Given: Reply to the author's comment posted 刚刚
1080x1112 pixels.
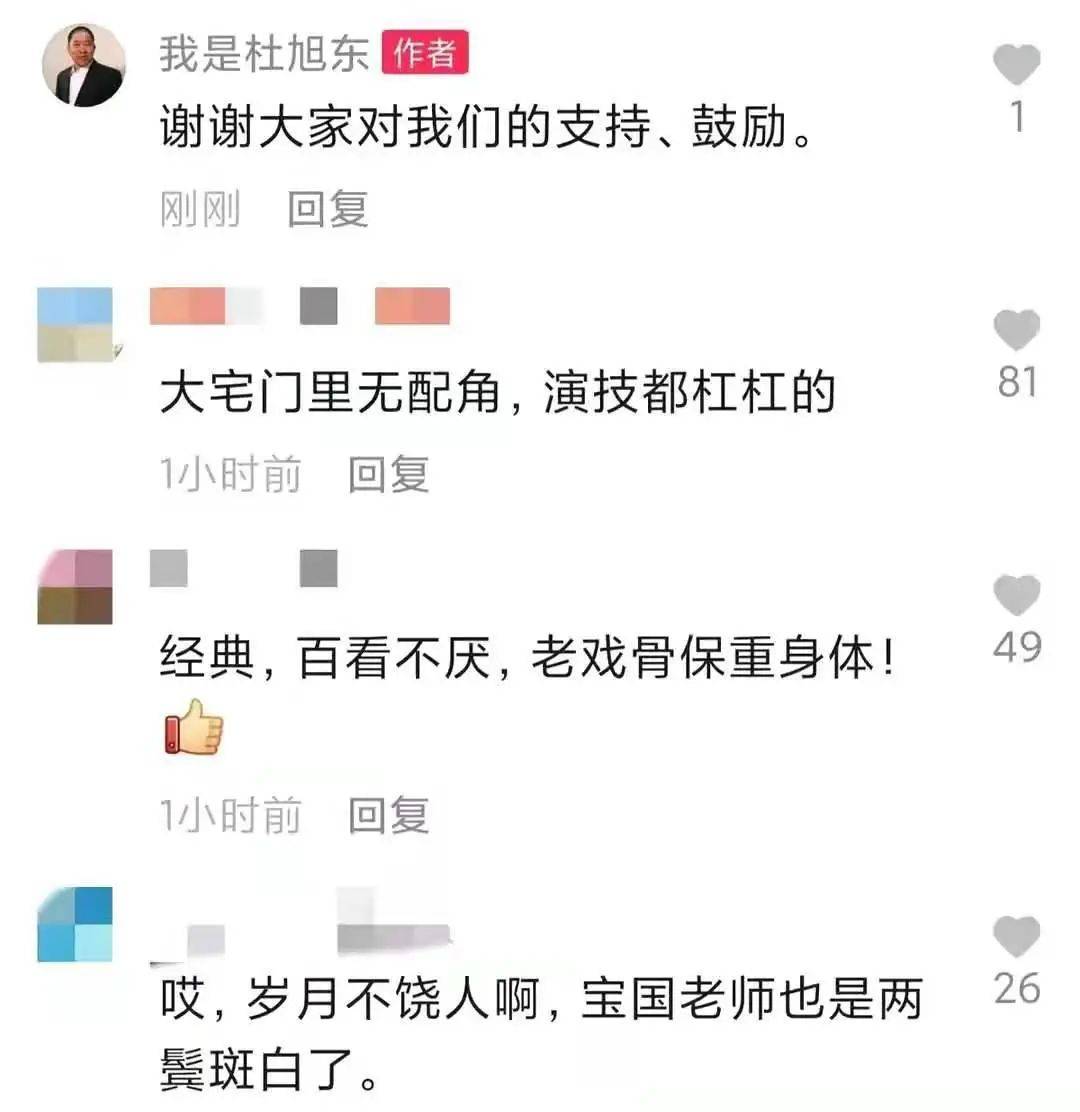Looking at the screenshot, I should pos(328,210).
